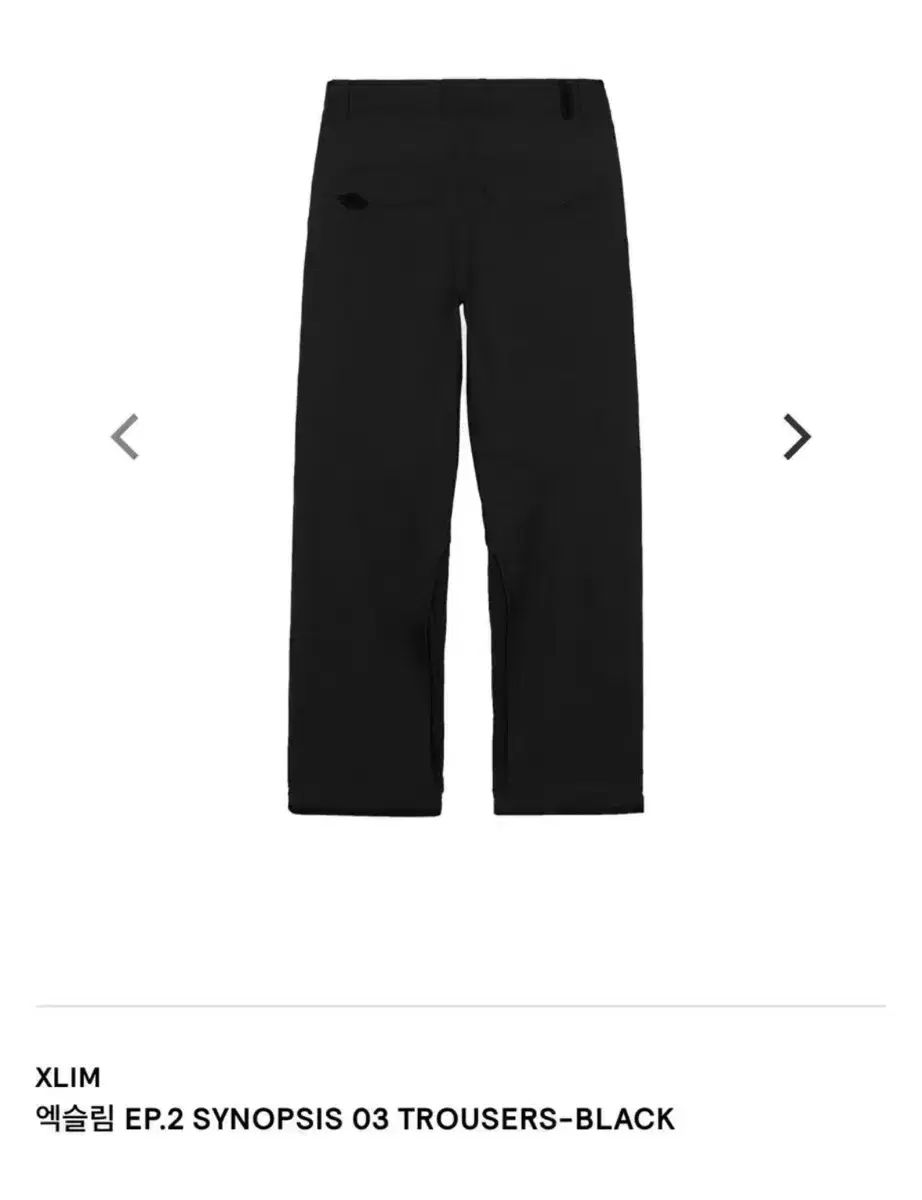Show the next product image
The height and width of the screenshot is (1200, 922).
click(796, 436)
